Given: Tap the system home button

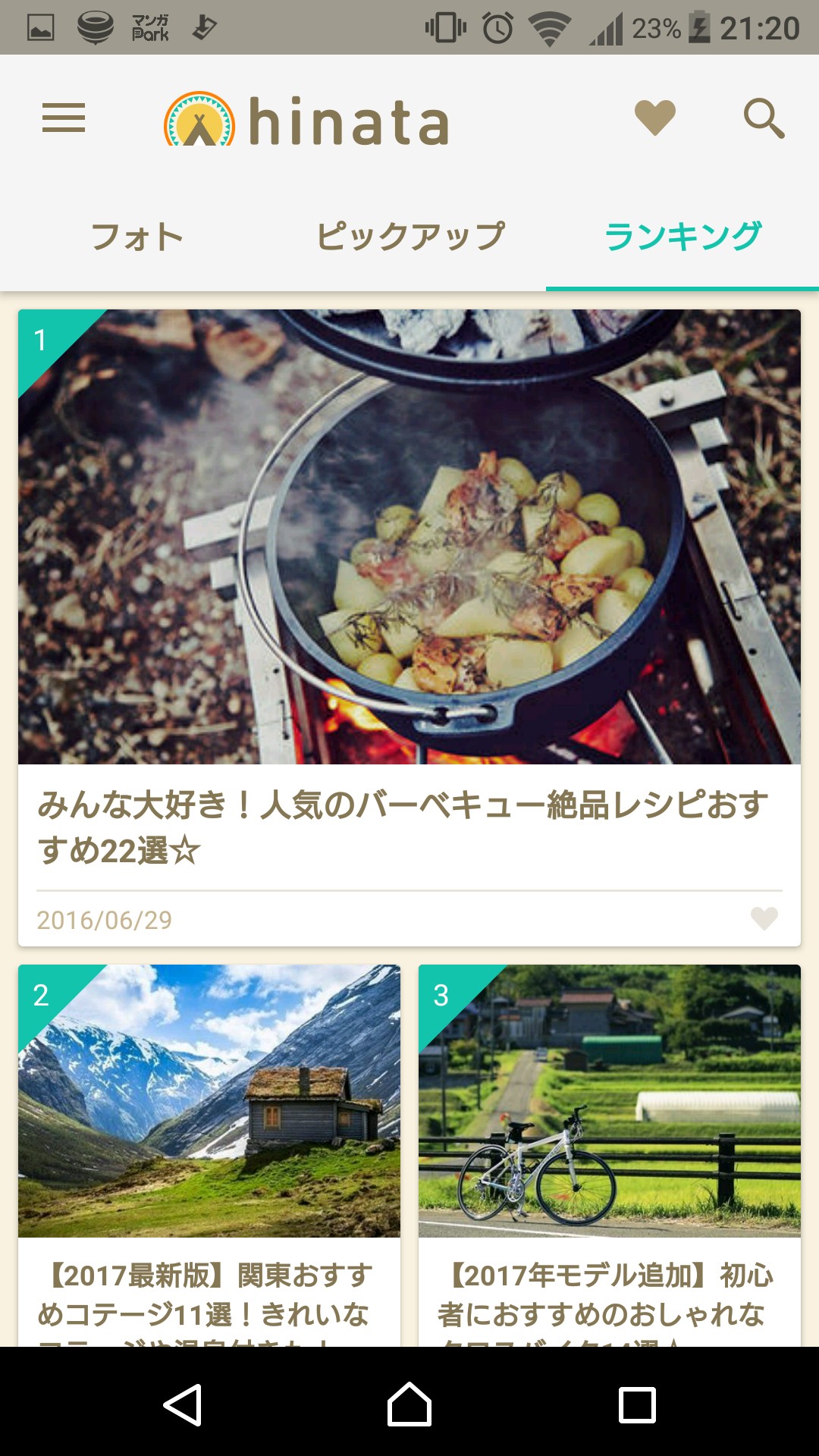Looking at the screenshot, I should pos(409,1404).
